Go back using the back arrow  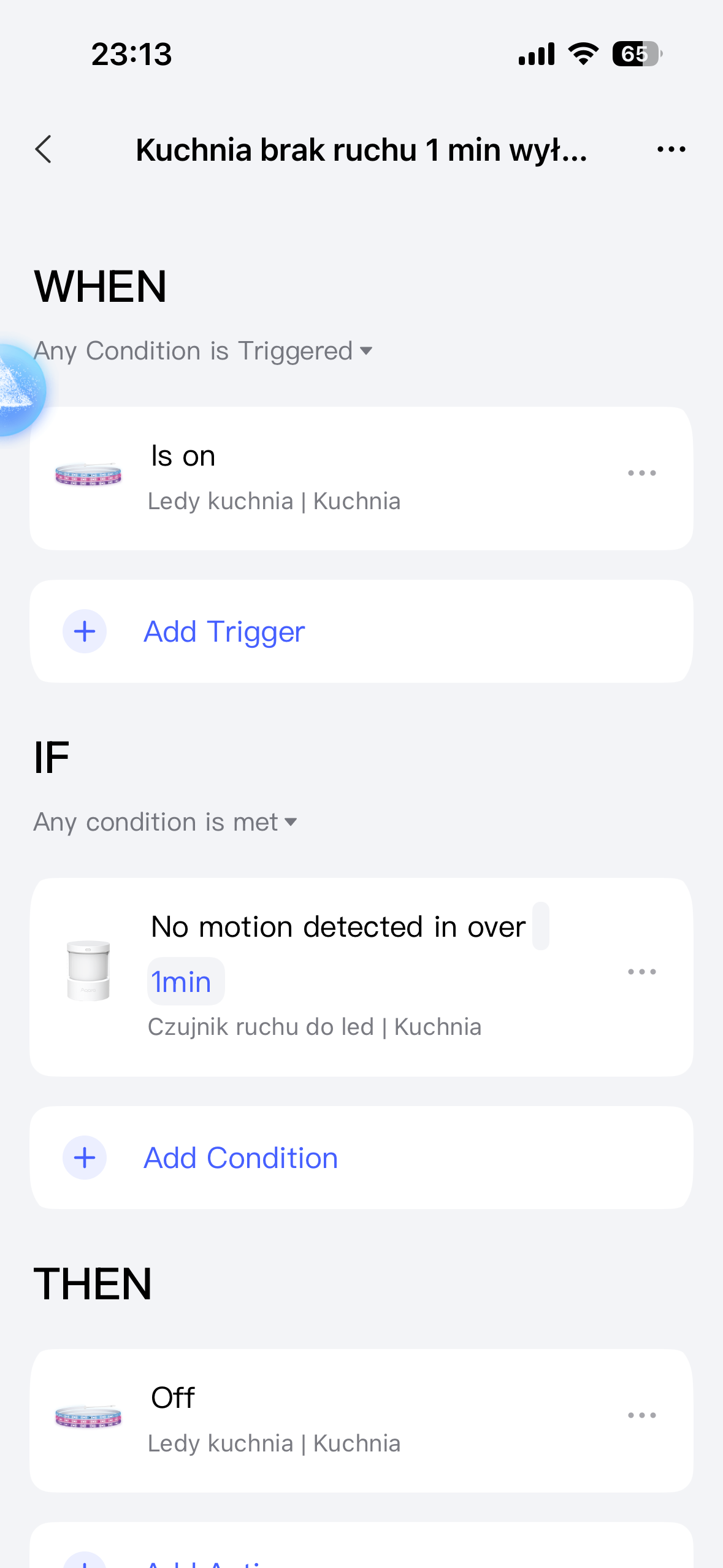pos(44,150)
